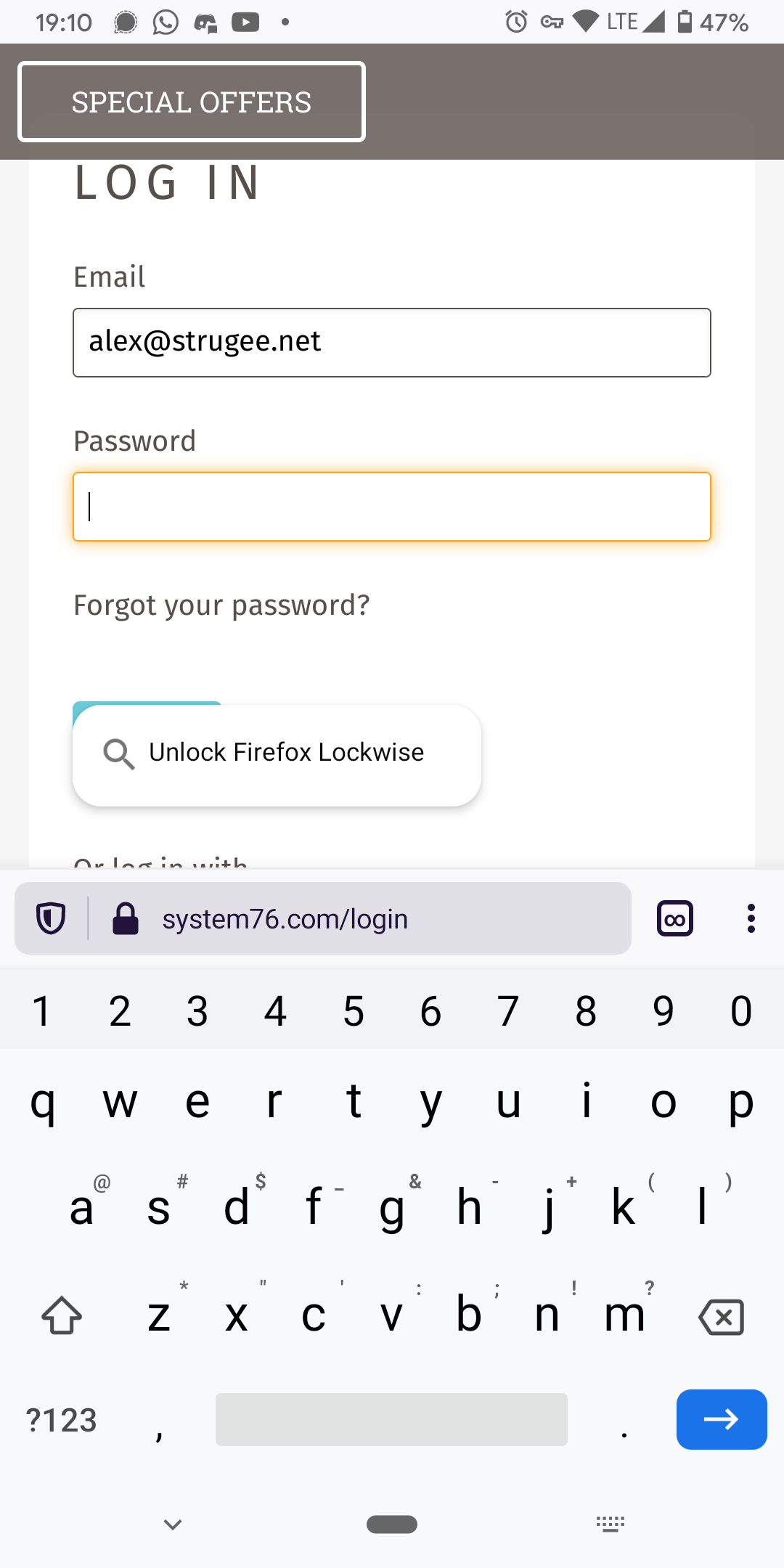Open the Special Offers button
Viewport: 784px width, 1568px height.
192,102
